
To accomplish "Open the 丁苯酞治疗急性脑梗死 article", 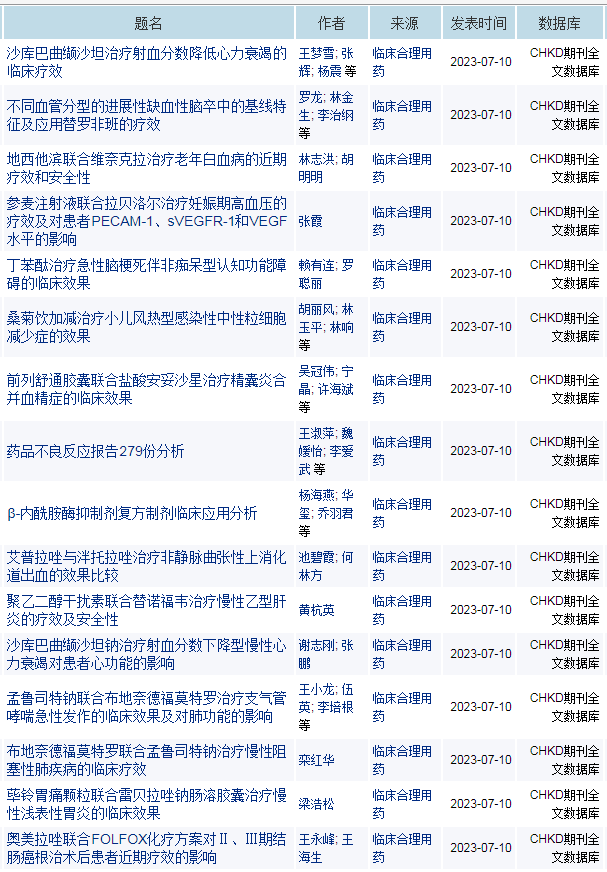I will coord(146,274).
